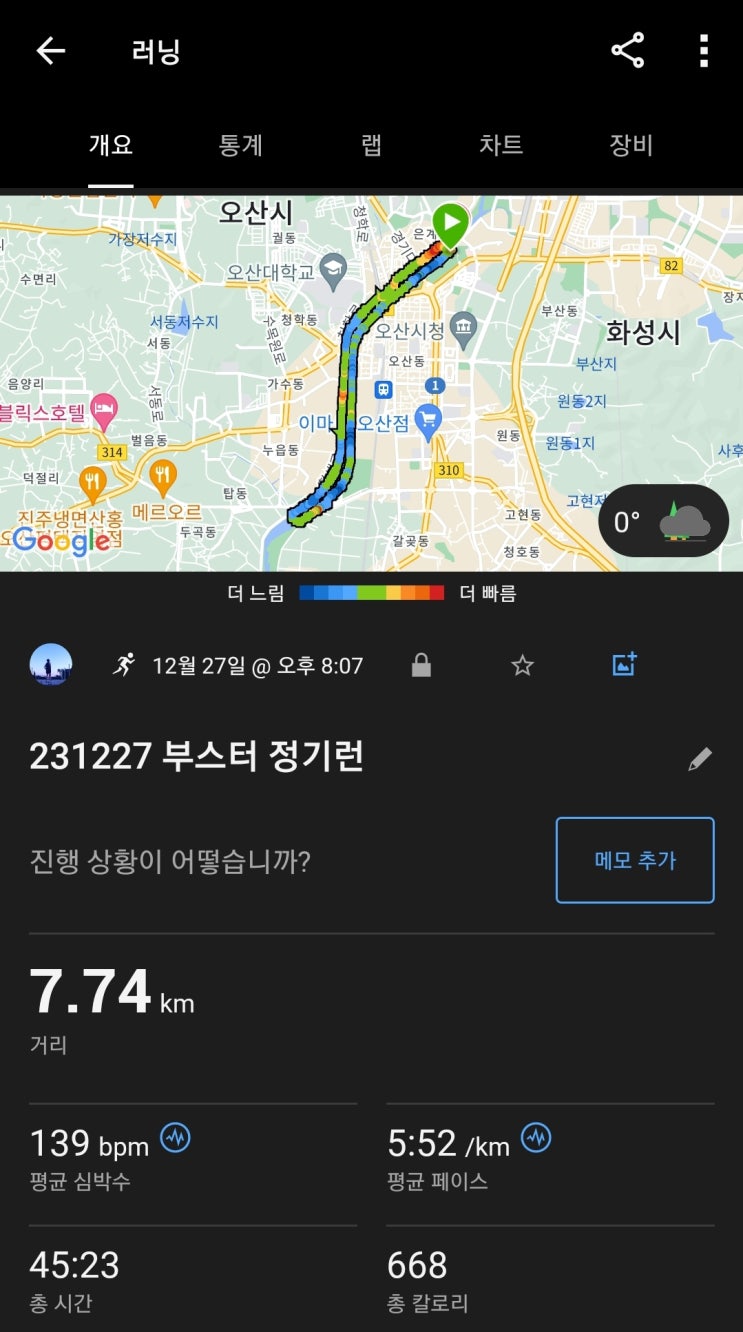
Task: Open heart rate info icon beside 139 bpm
Action: tap(175, 1138)
